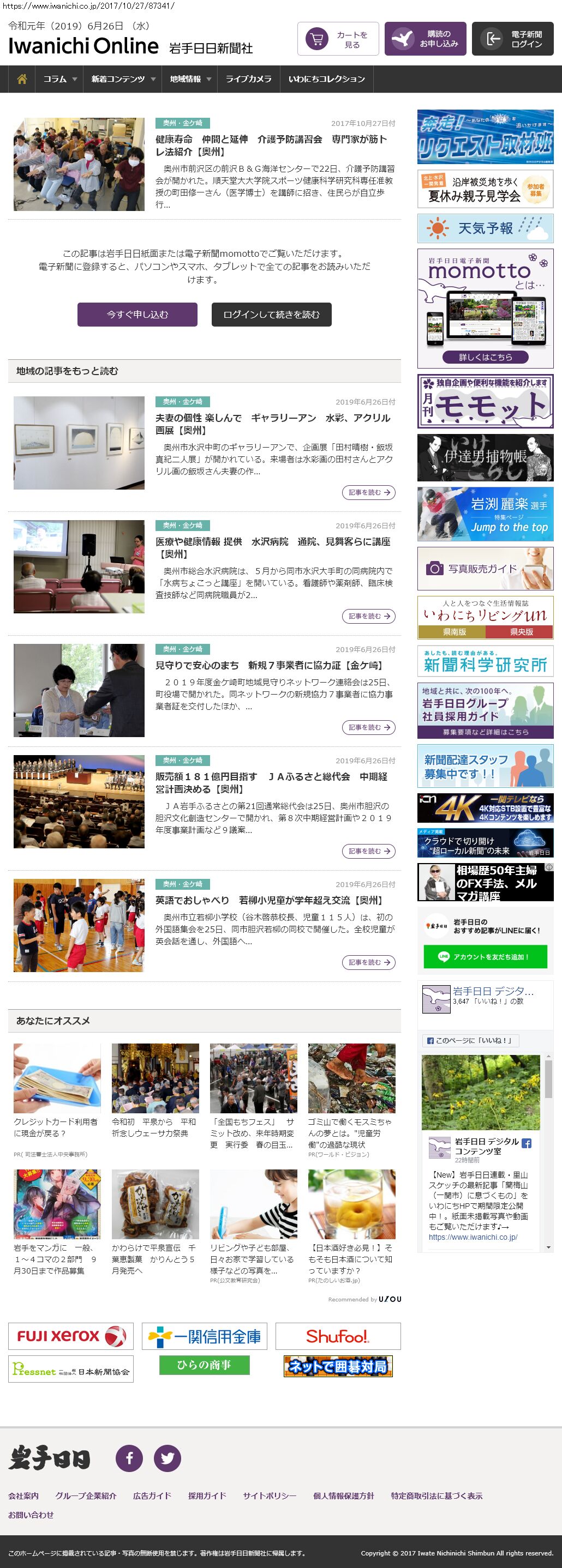This screenshot has width=562, height=1568.
Task: Open the e-newspaper login button
Action: pos(513,39)
